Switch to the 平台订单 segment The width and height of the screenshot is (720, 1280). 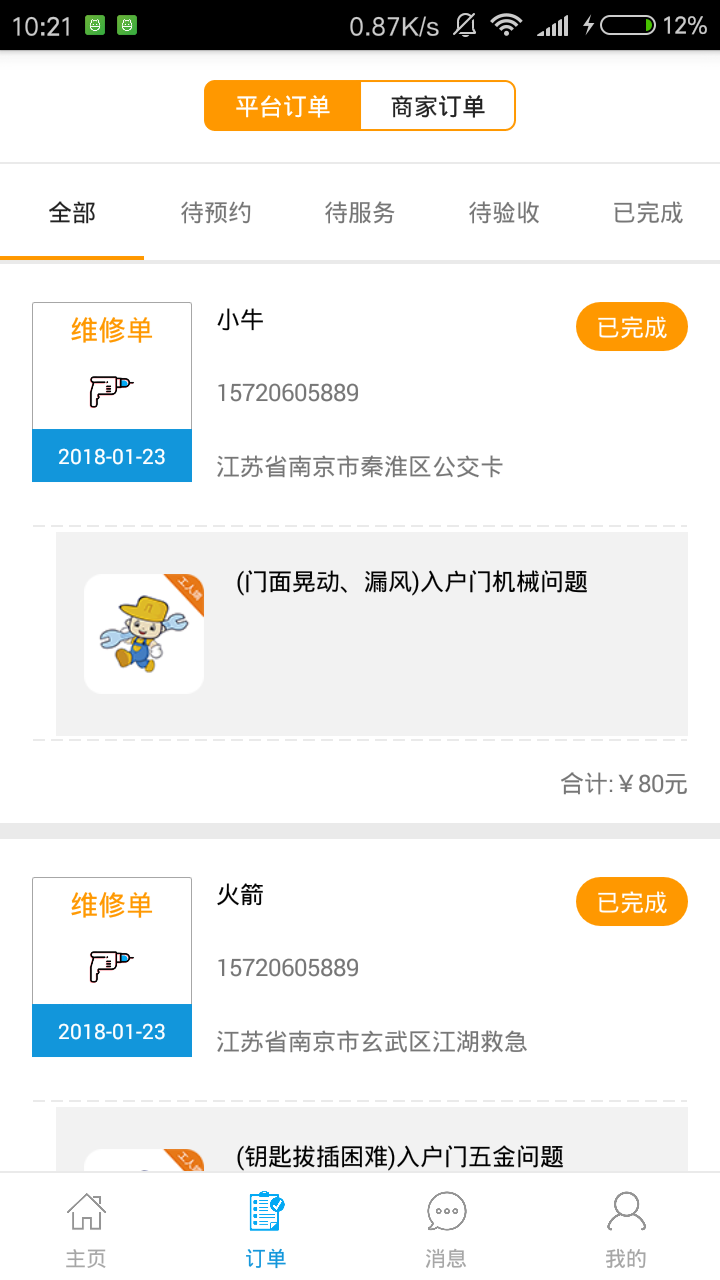click(x=283, y=106)
